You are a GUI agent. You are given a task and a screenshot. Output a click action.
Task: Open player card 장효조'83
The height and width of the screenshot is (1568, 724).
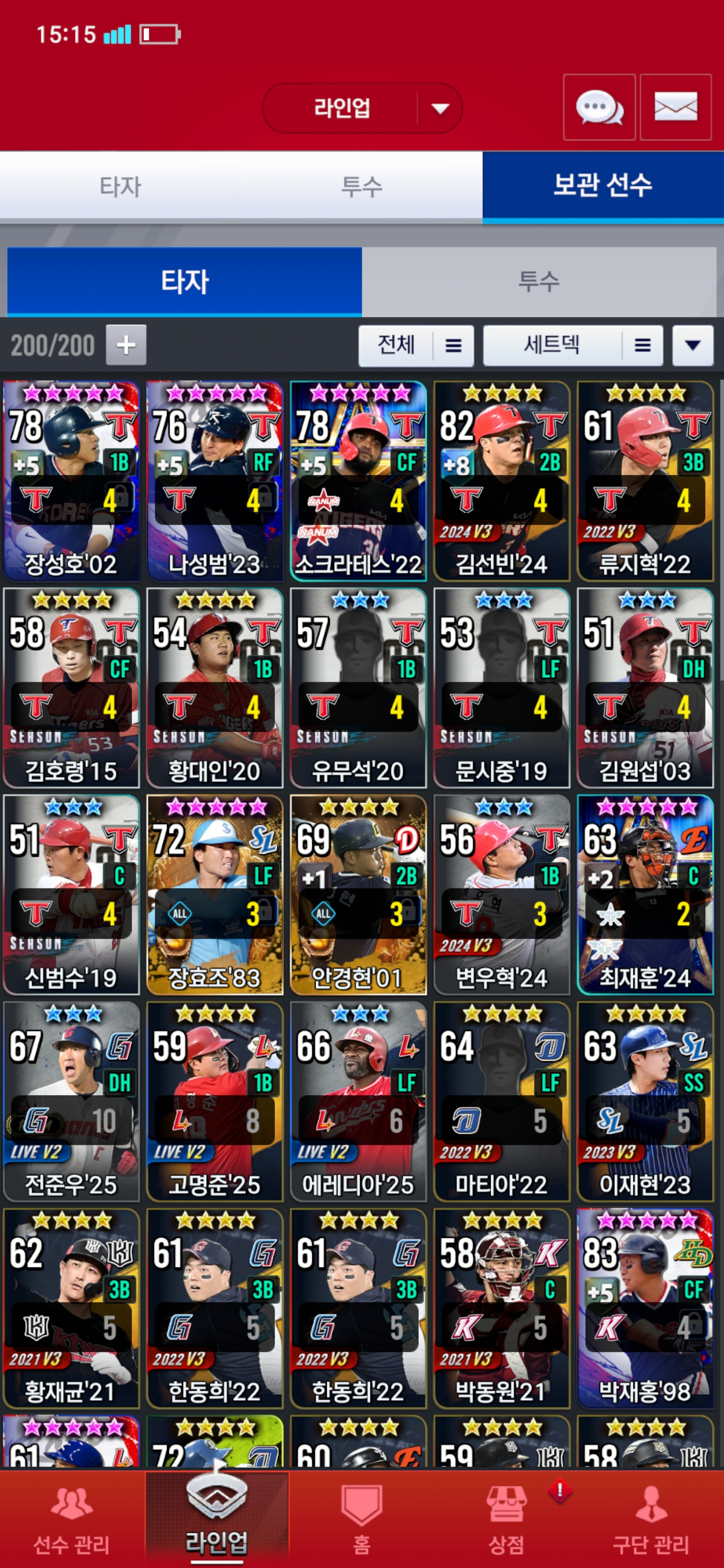click(x=214, y=894)
